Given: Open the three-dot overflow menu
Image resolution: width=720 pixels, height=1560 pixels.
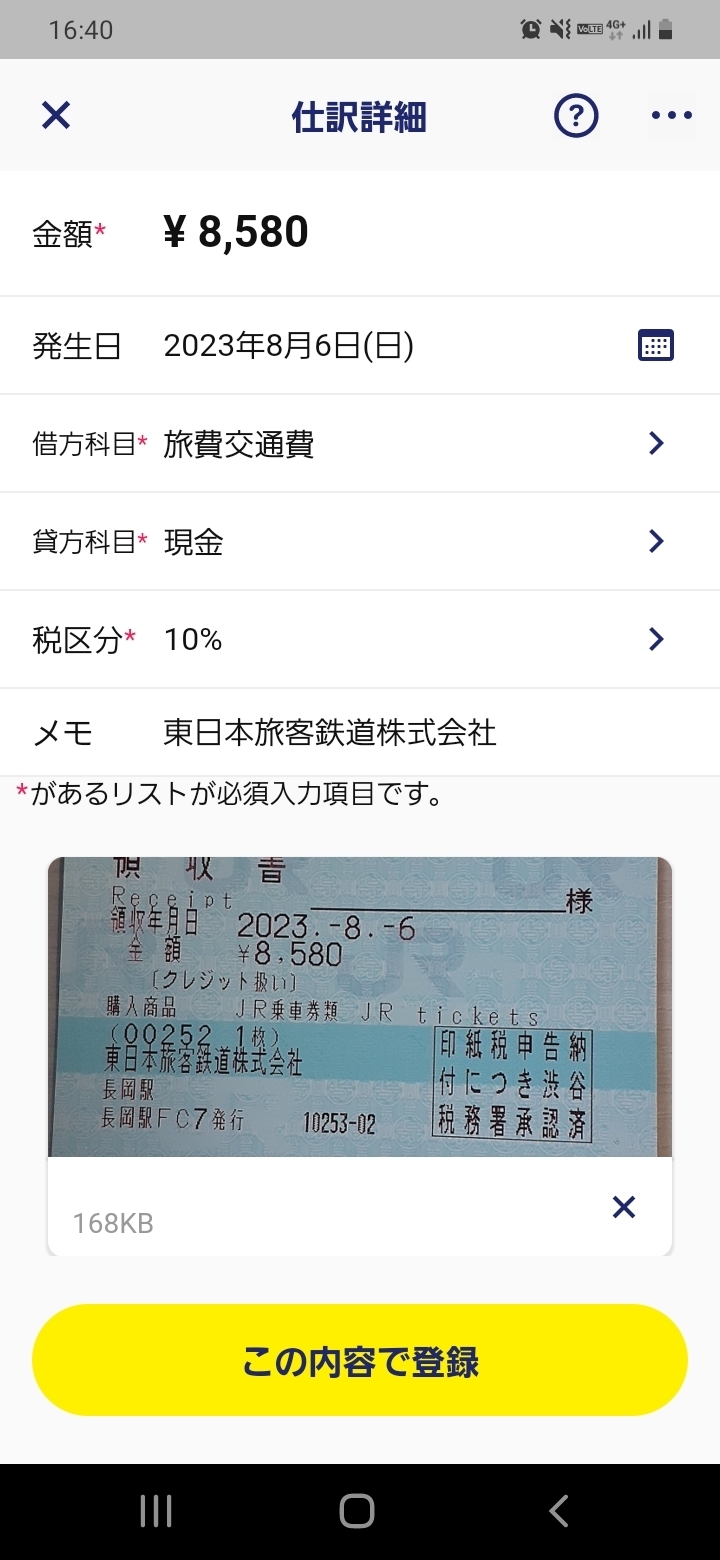Looking at the screenshot, I should 671,116.
